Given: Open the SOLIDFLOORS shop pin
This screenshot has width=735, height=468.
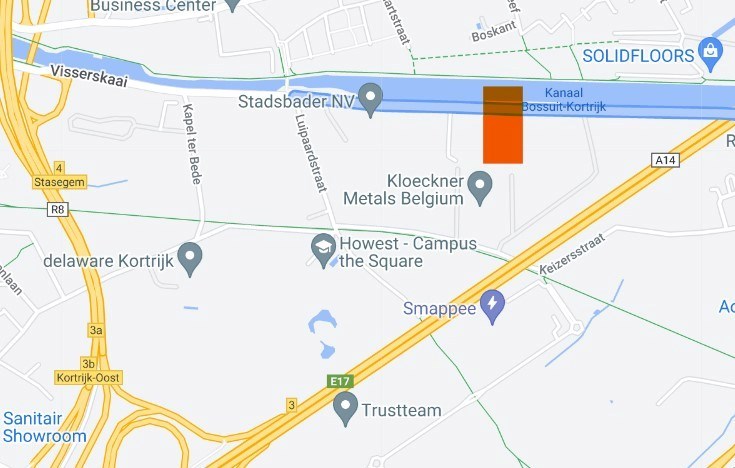Looking at the screenshot, I should click(x=710, y=51).
